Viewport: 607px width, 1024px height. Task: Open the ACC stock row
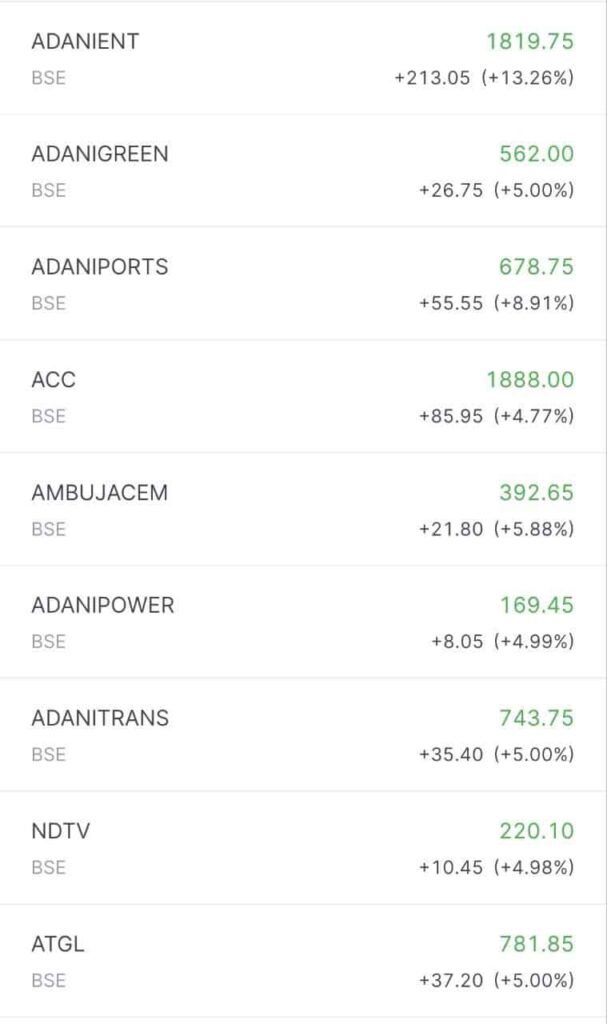click(303, 396)
